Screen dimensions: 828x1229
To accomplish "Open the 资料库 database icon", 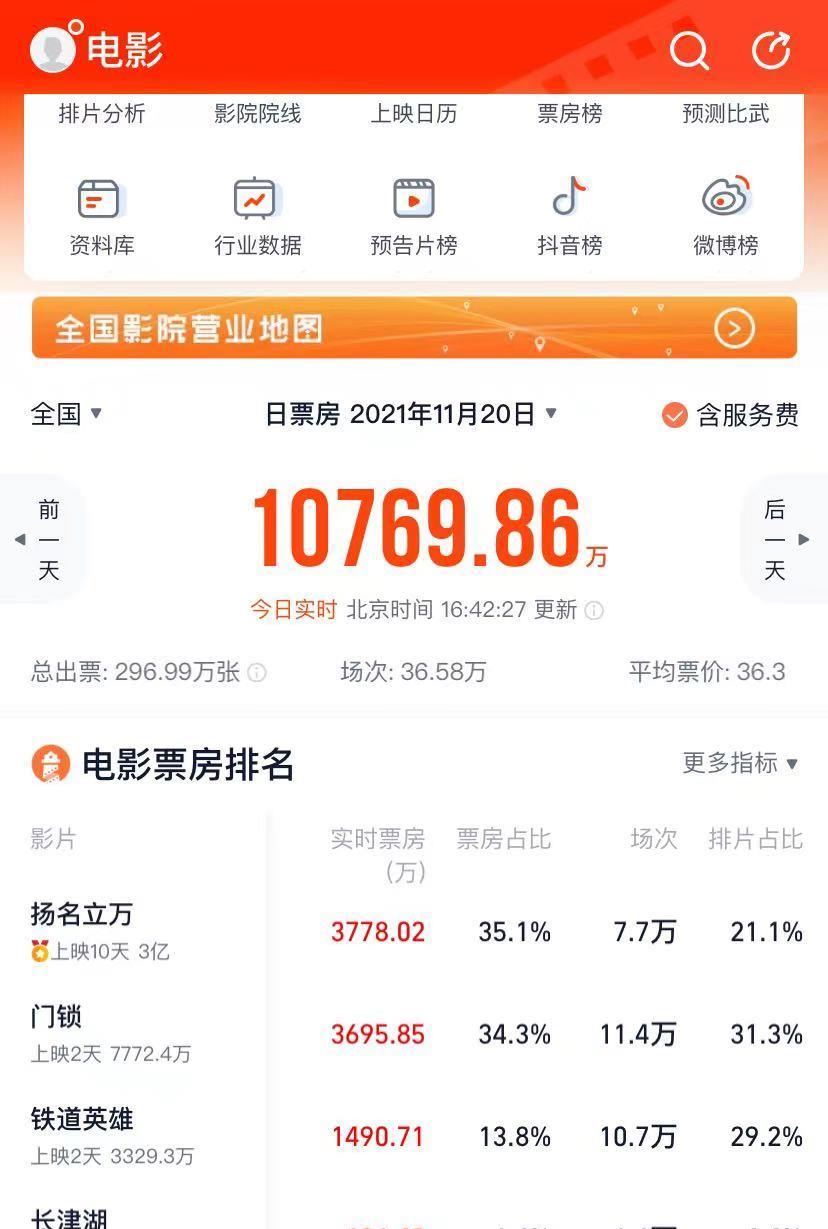I will click(x=100, y=199).
